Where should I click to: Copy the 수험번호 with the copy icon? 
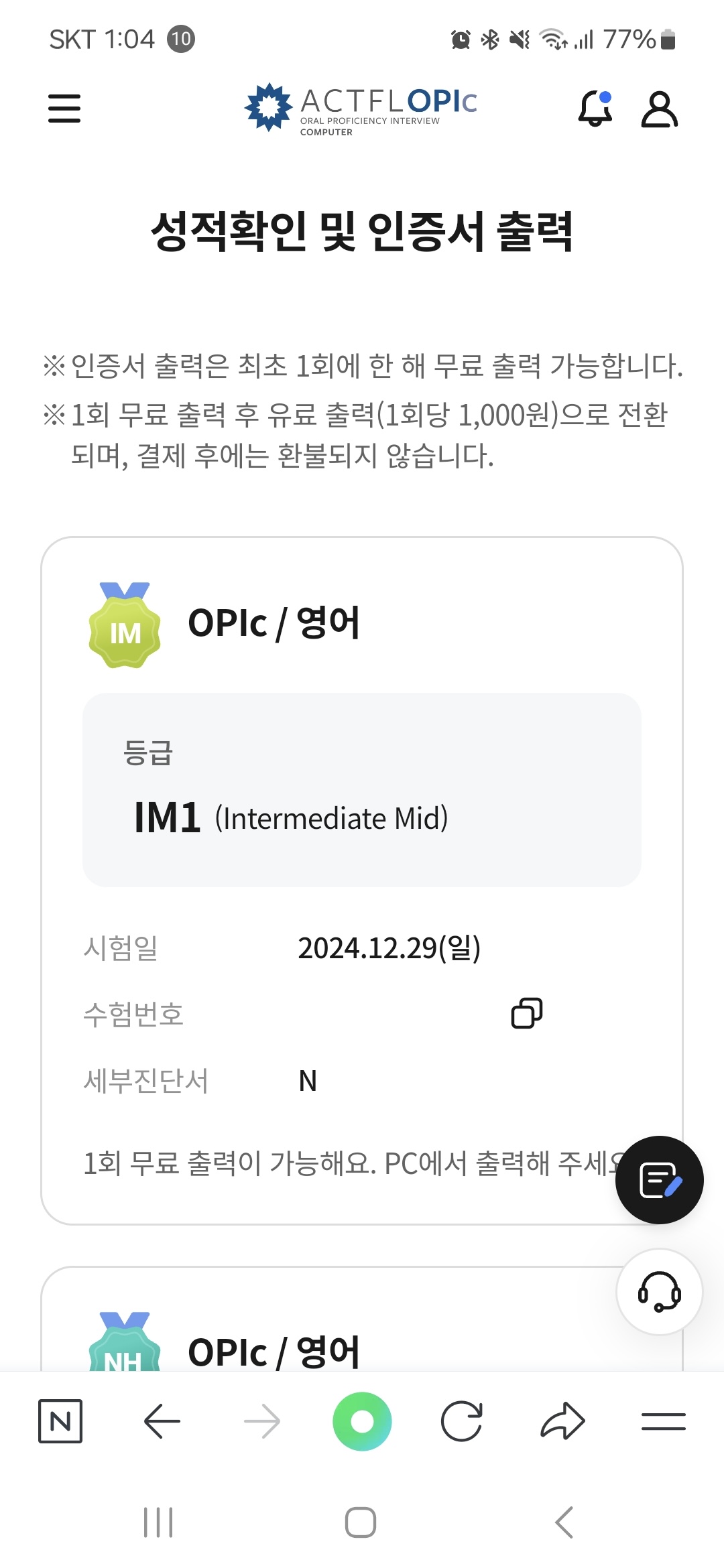click(x=527, y=1012)
